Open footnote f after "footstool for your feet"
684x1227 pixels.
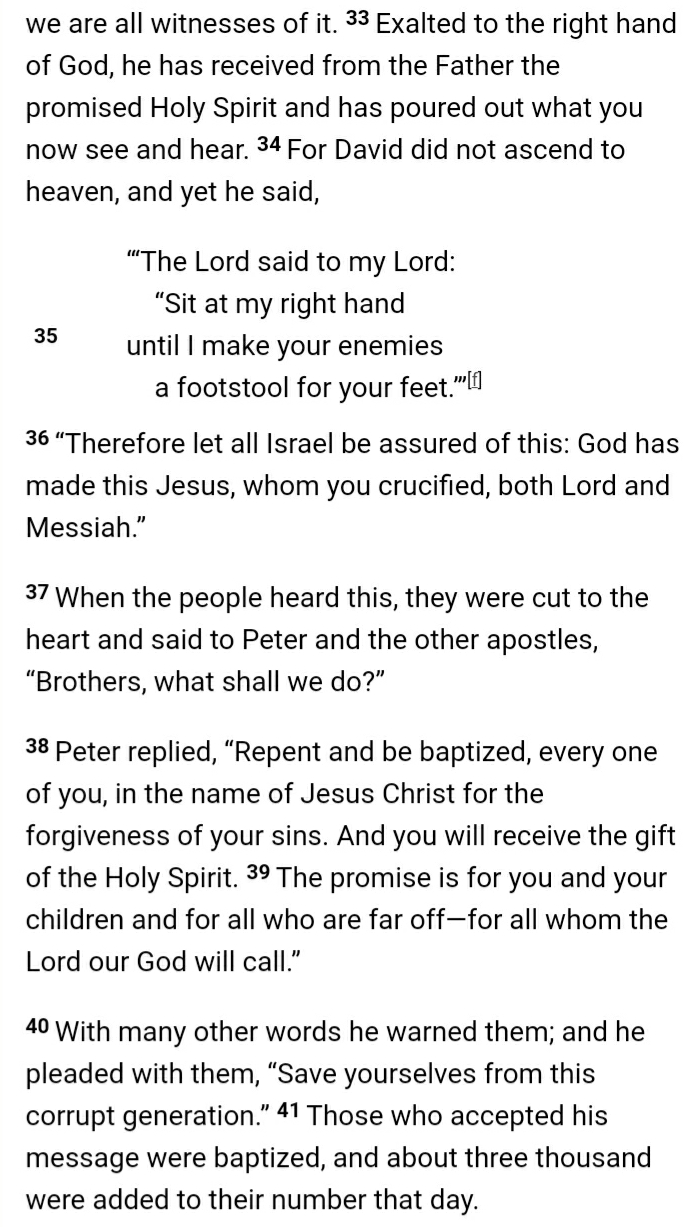coord(475,380)
